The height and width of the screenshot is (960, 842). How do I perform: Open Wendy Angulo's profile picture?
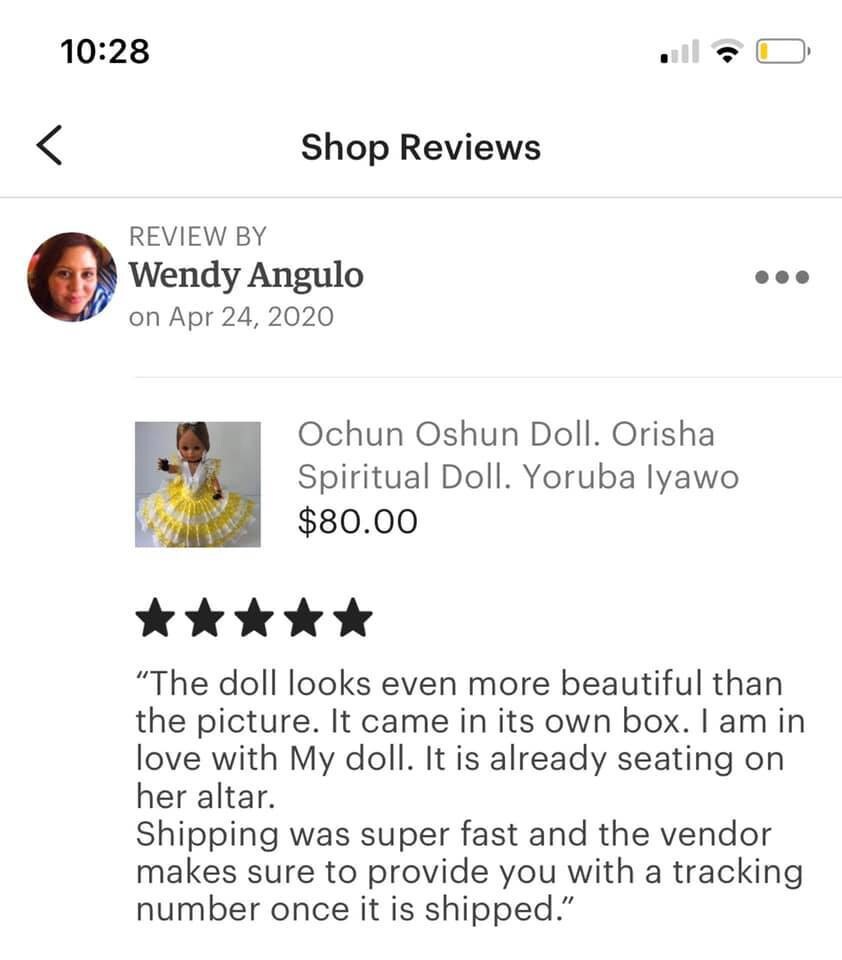tap(71, 277)
